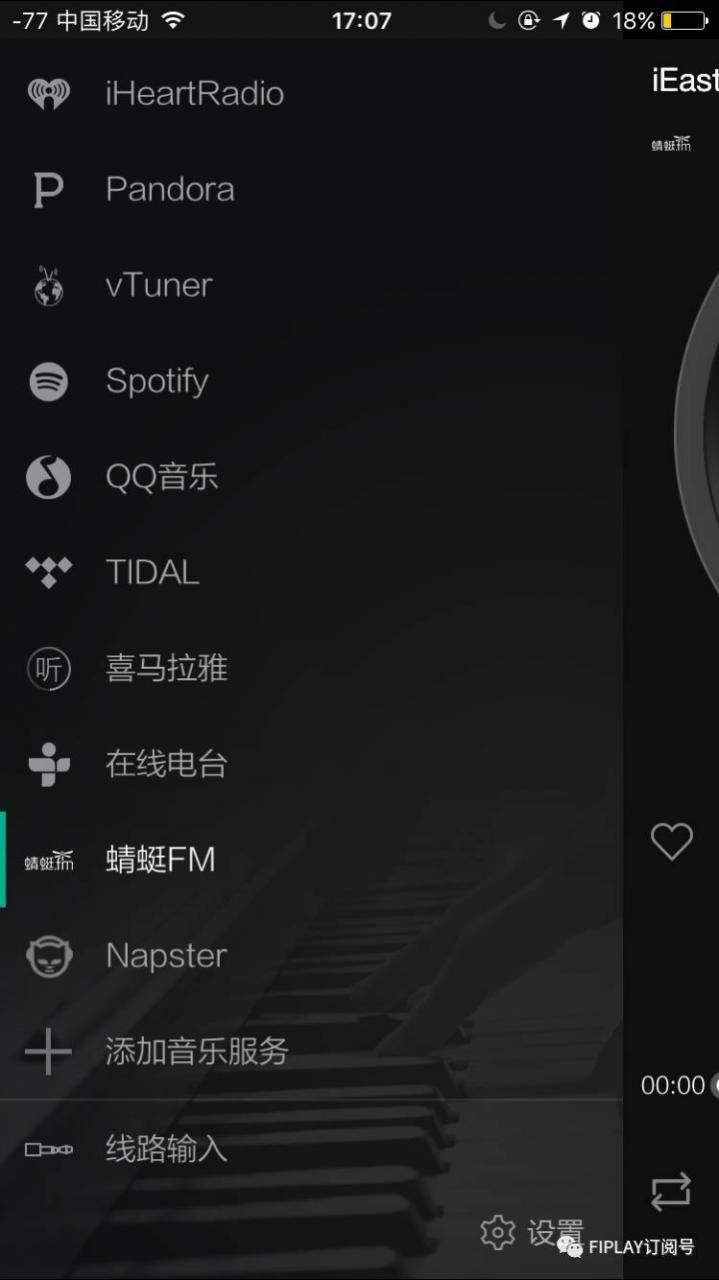Toggle the repeat playback mode
Viewport: 719px width, 1280px height.
(671, 1191)
